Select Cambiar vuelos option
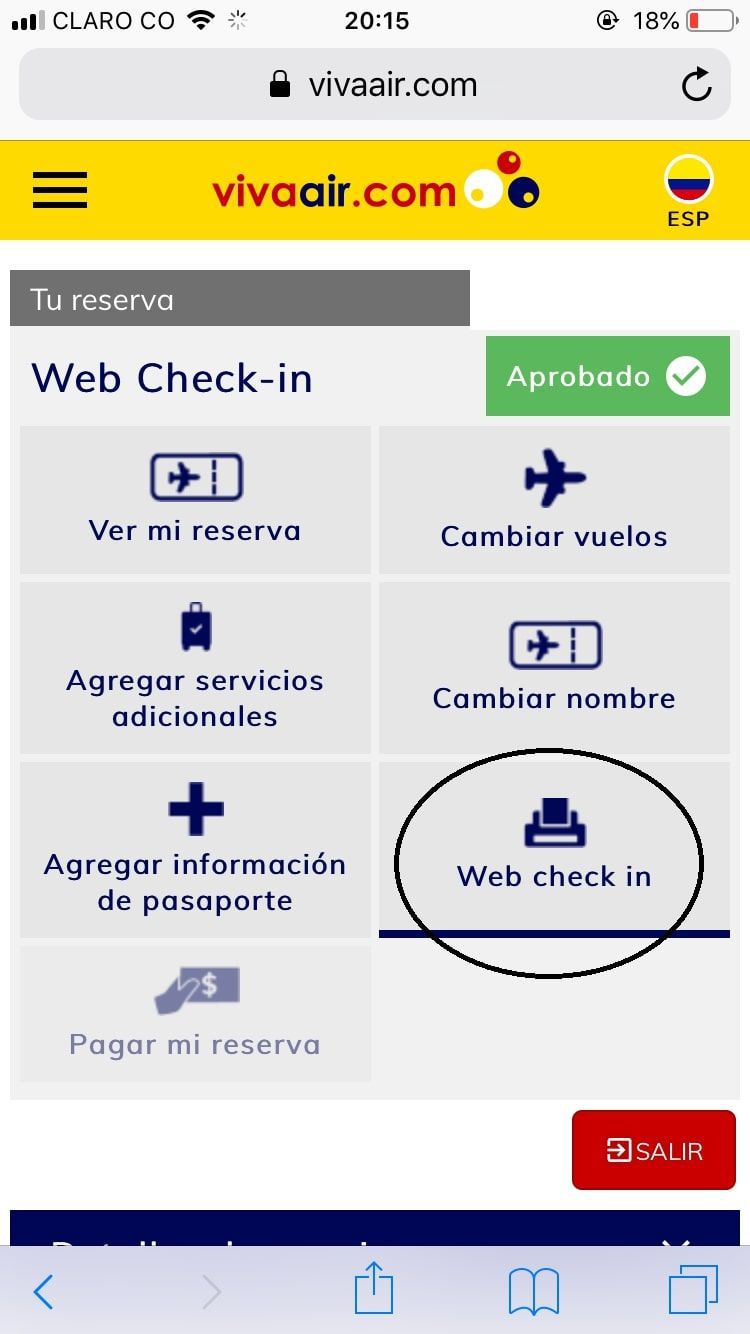Viewport: 750px width, 1334px height. [554, 500]
